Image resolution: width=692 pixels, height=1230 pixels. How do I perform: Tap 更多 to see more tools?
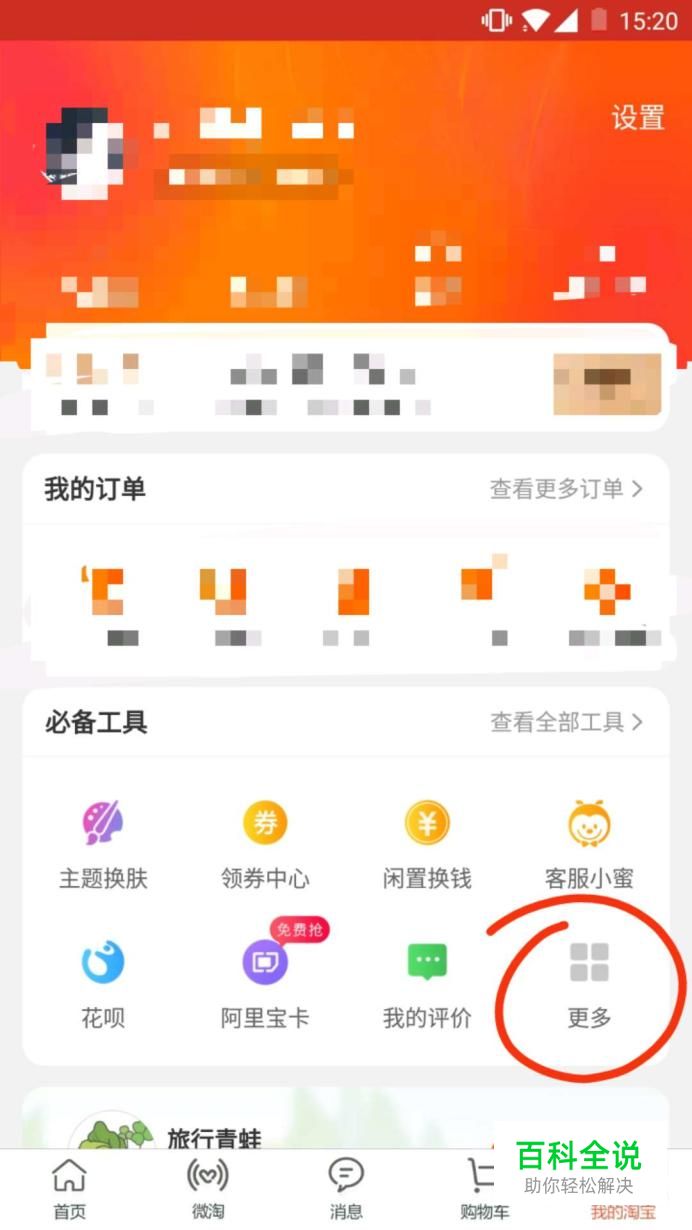(x=589, y=983)
